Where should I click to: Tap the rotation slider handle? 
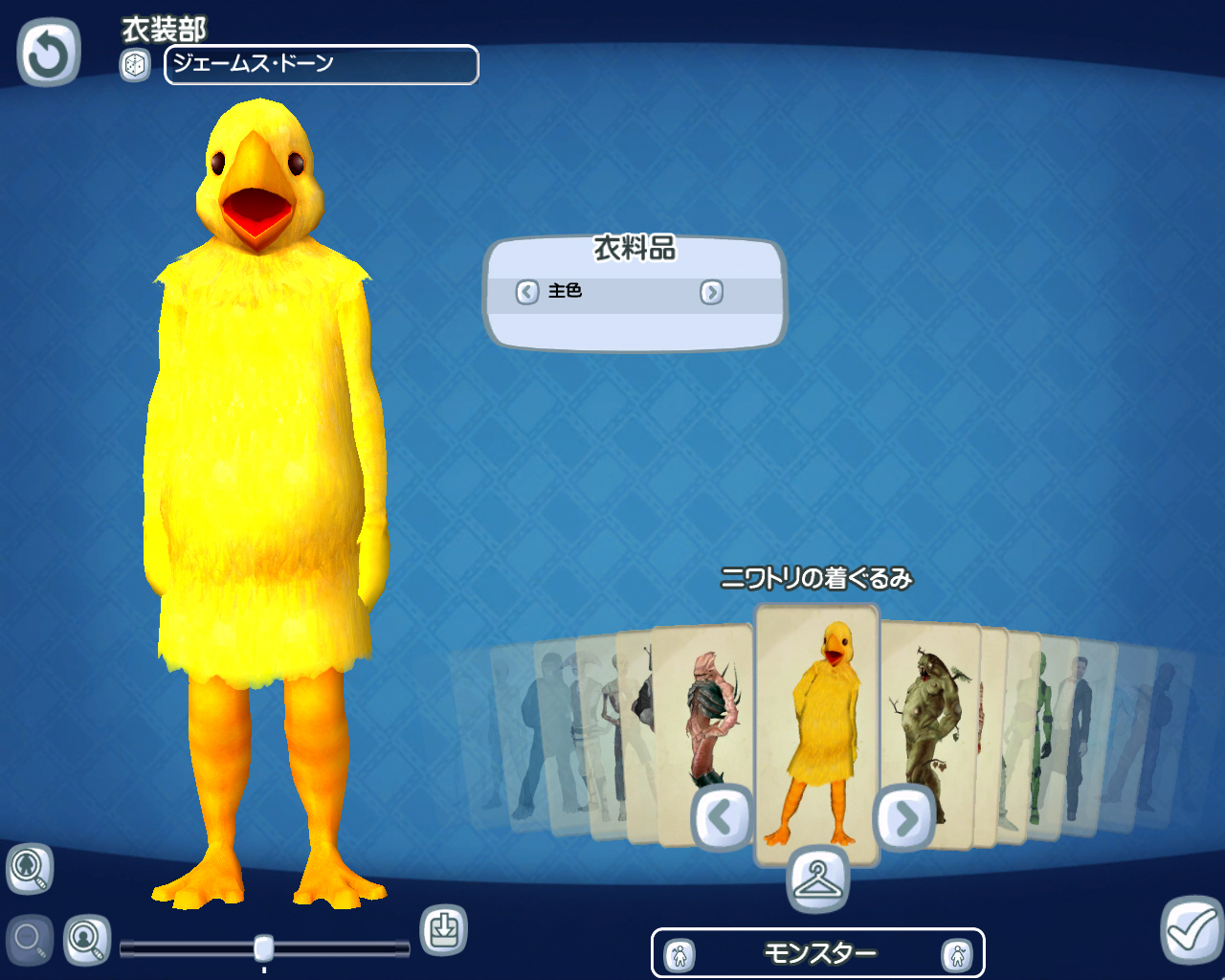point(264,948)
